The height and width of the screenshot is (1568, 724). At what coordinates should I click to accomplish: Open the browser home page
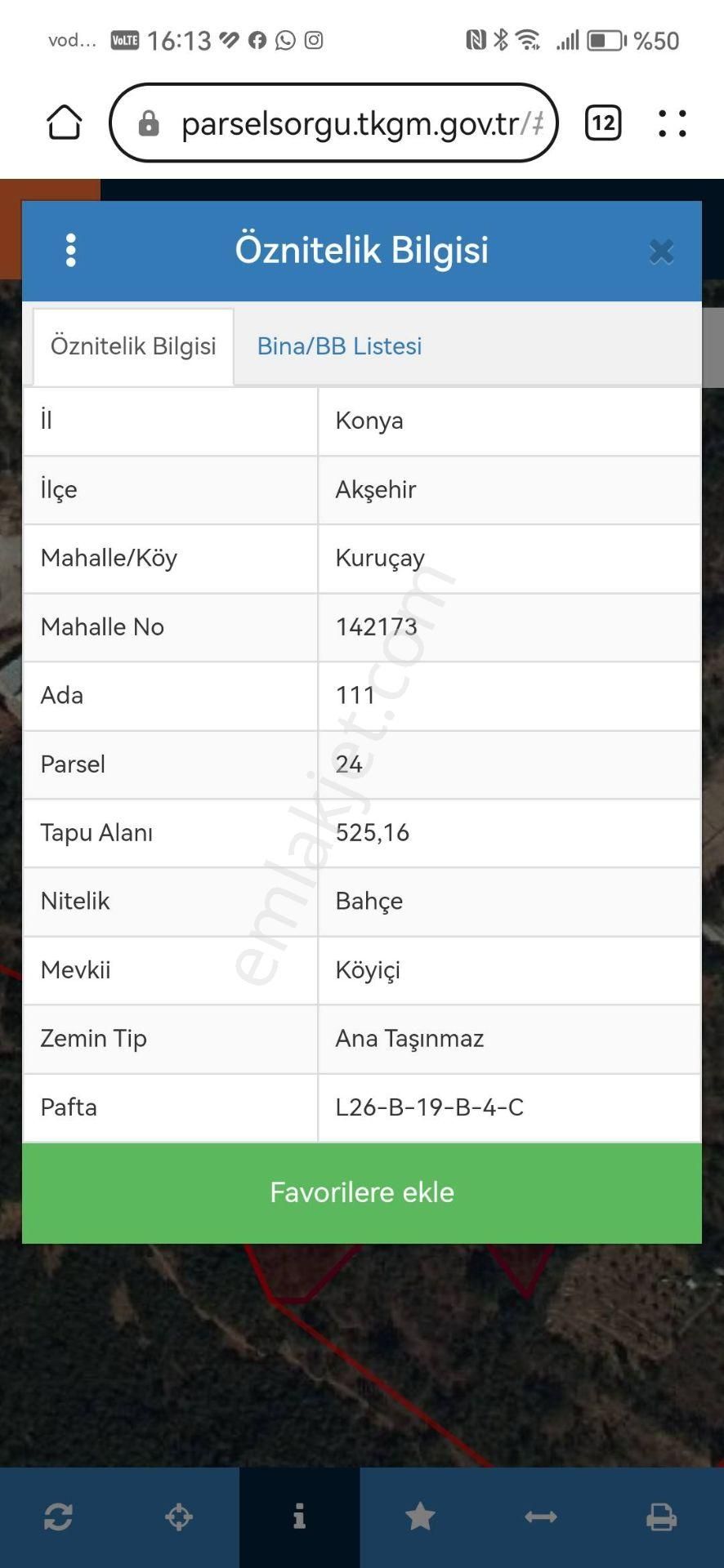[64, 123]
